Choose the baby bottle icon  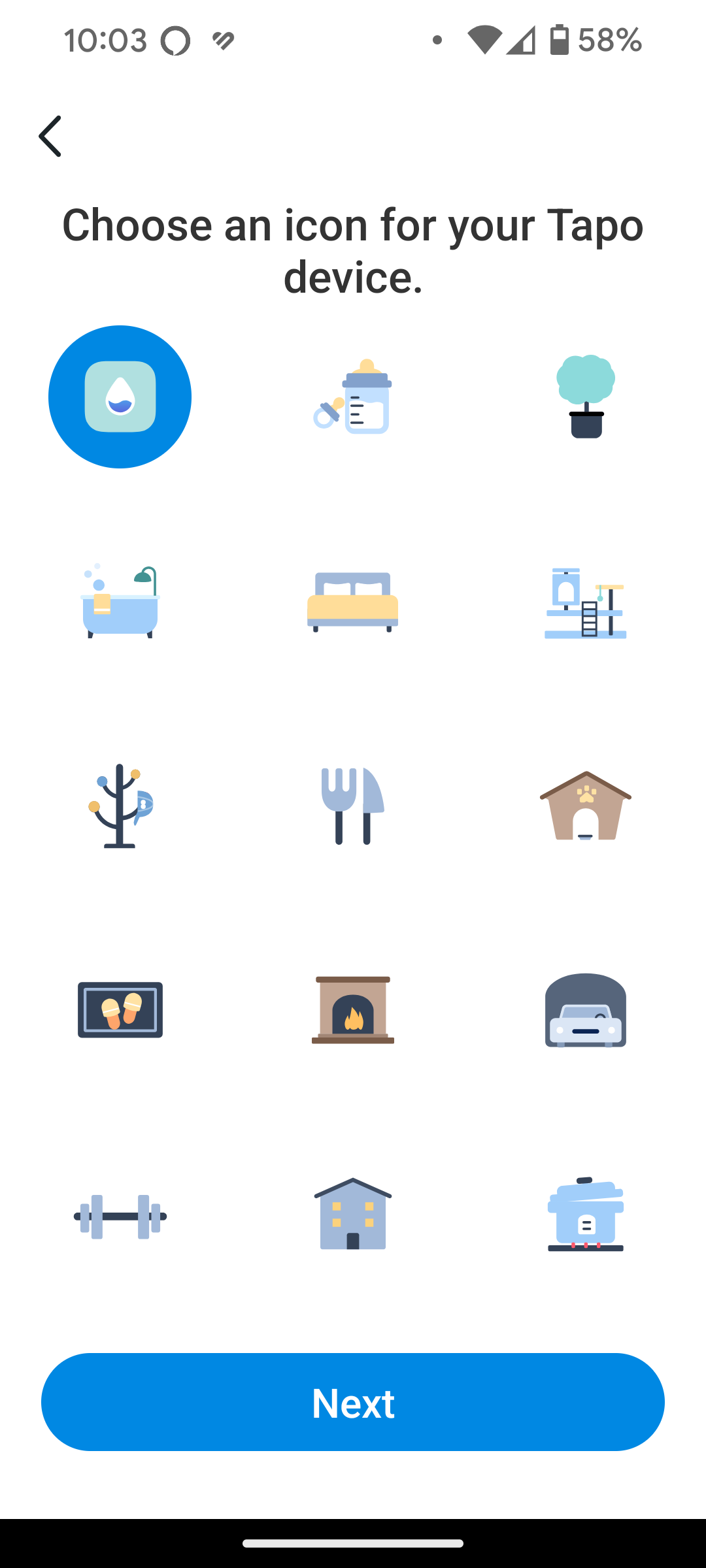(353, 397)
